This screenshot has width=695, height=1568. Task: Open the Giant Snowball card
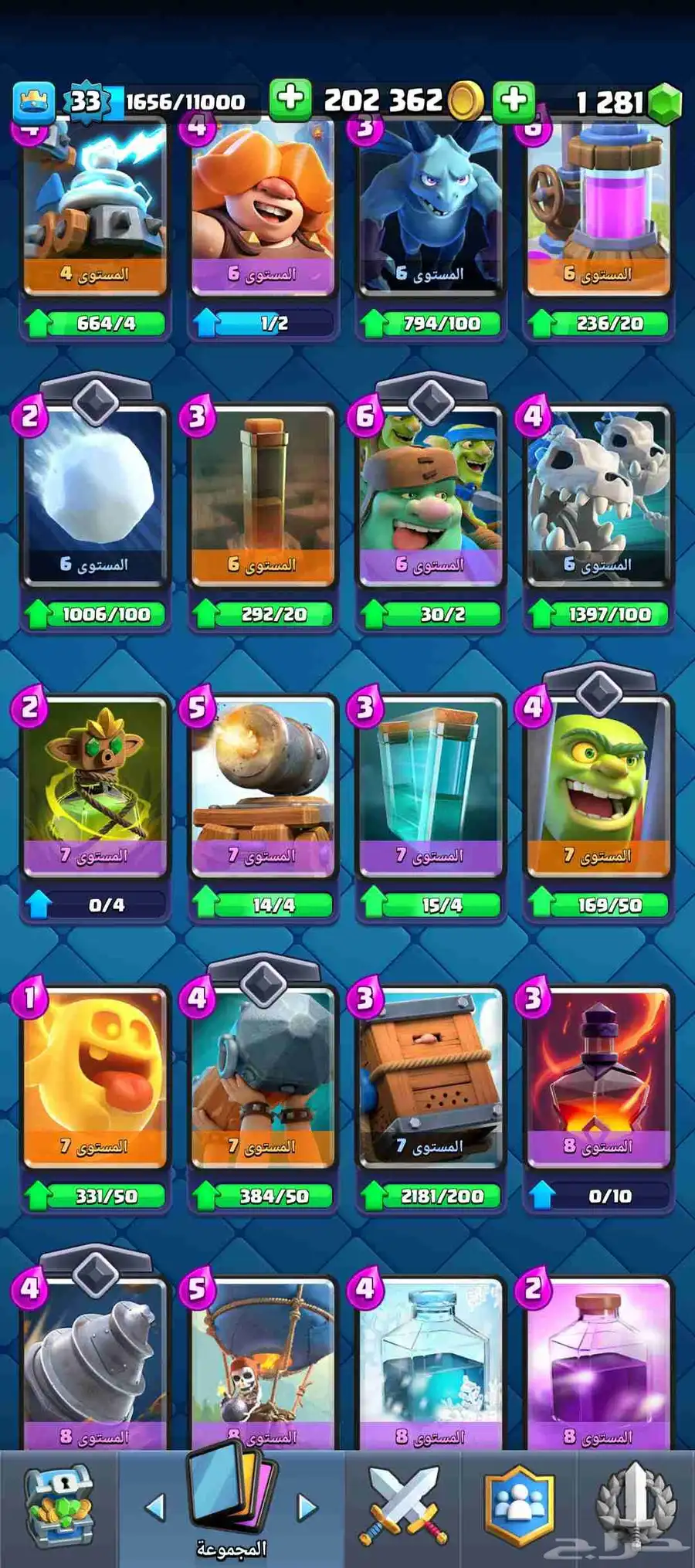[x=96, y=494]
